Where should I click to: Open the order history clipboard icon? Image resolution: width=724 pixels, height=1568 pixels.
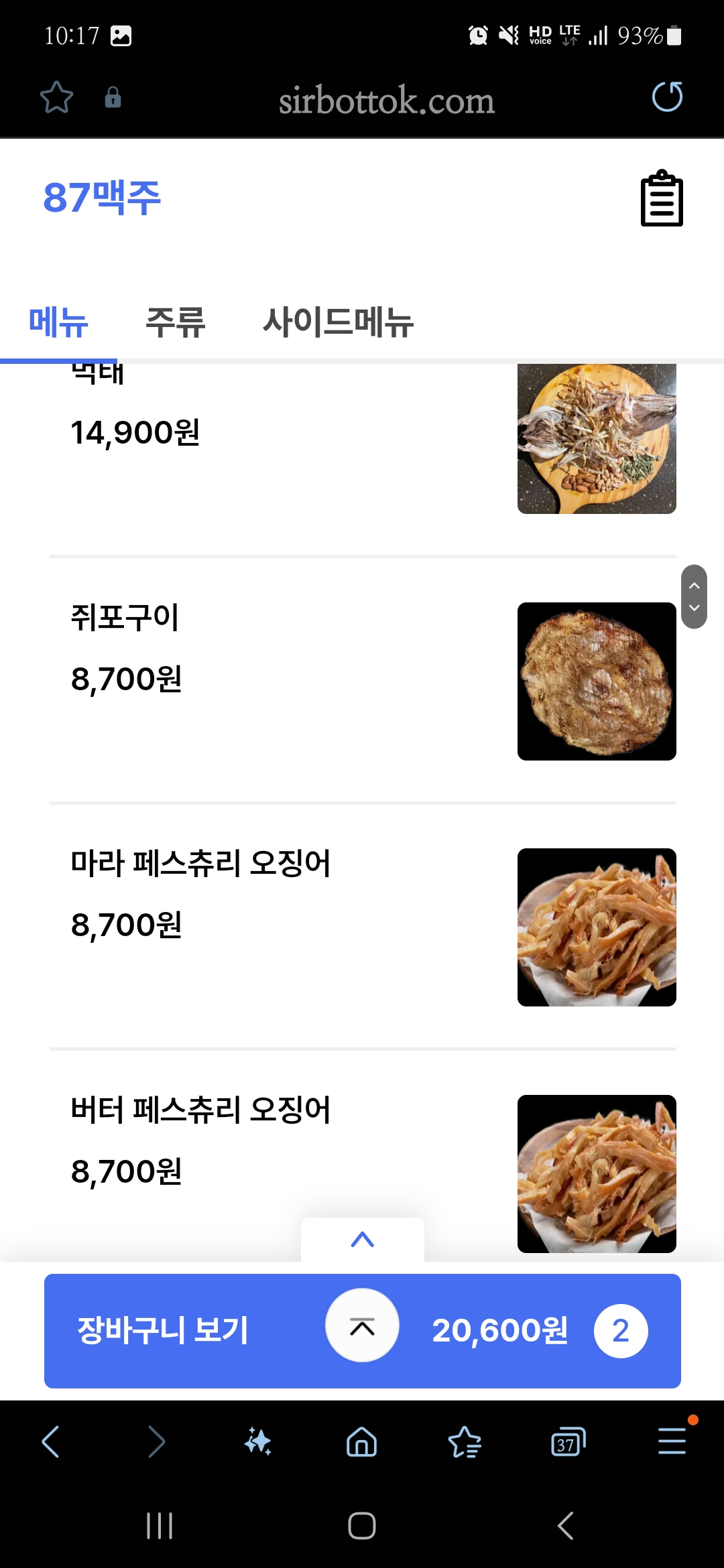point(662,198)
